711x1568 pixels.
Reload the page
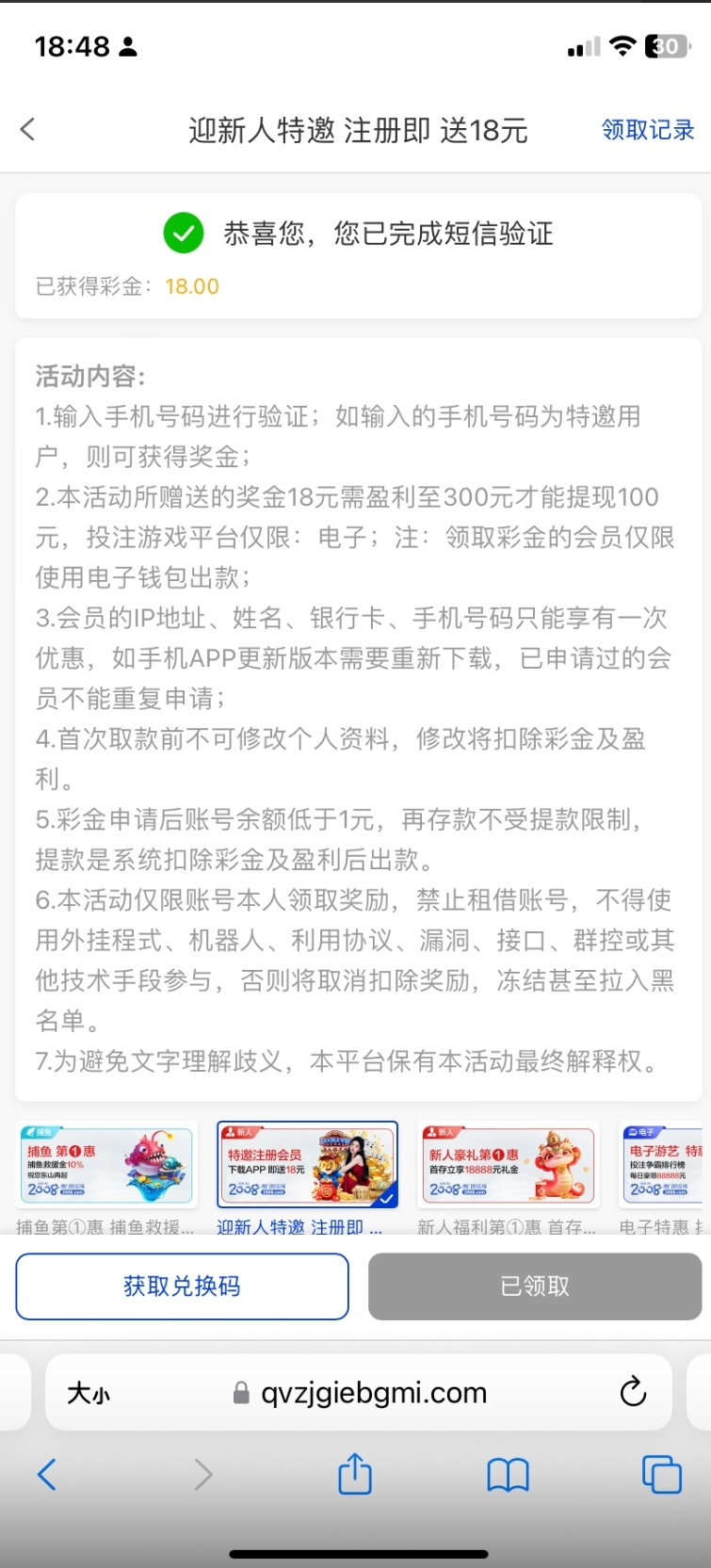tap(633, 1392)
